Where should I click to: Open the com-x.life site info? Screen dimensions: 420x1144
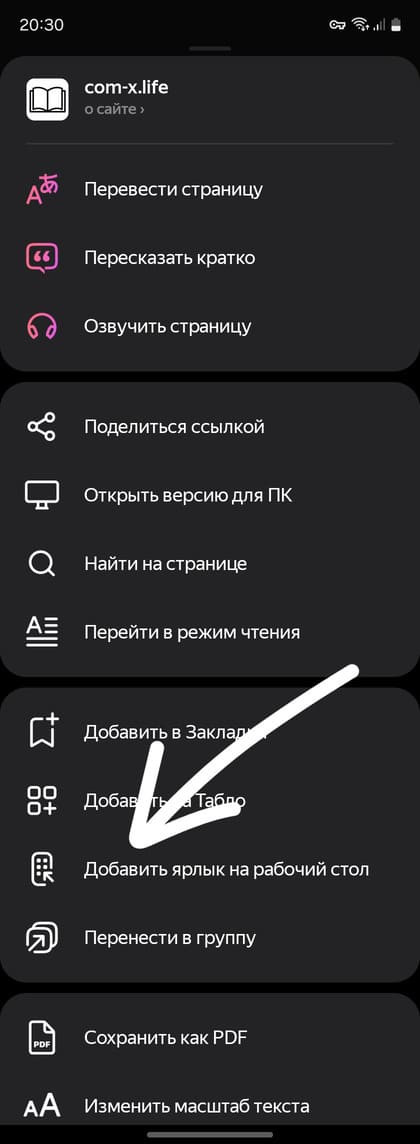tap(210, 100)
